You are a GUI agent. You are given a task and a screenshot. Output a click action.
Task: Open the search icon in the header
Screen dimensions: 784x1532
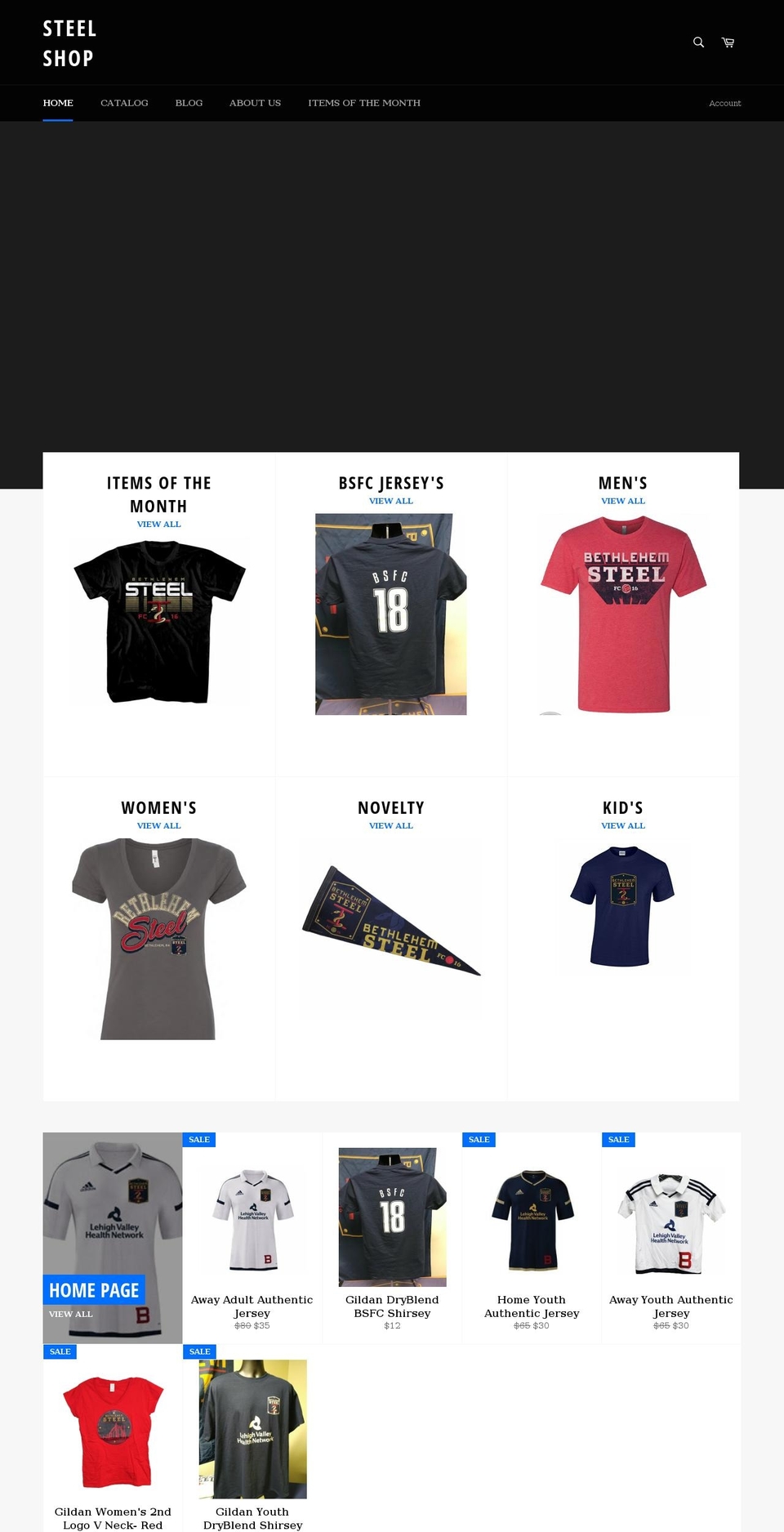[x=697, y=42]
